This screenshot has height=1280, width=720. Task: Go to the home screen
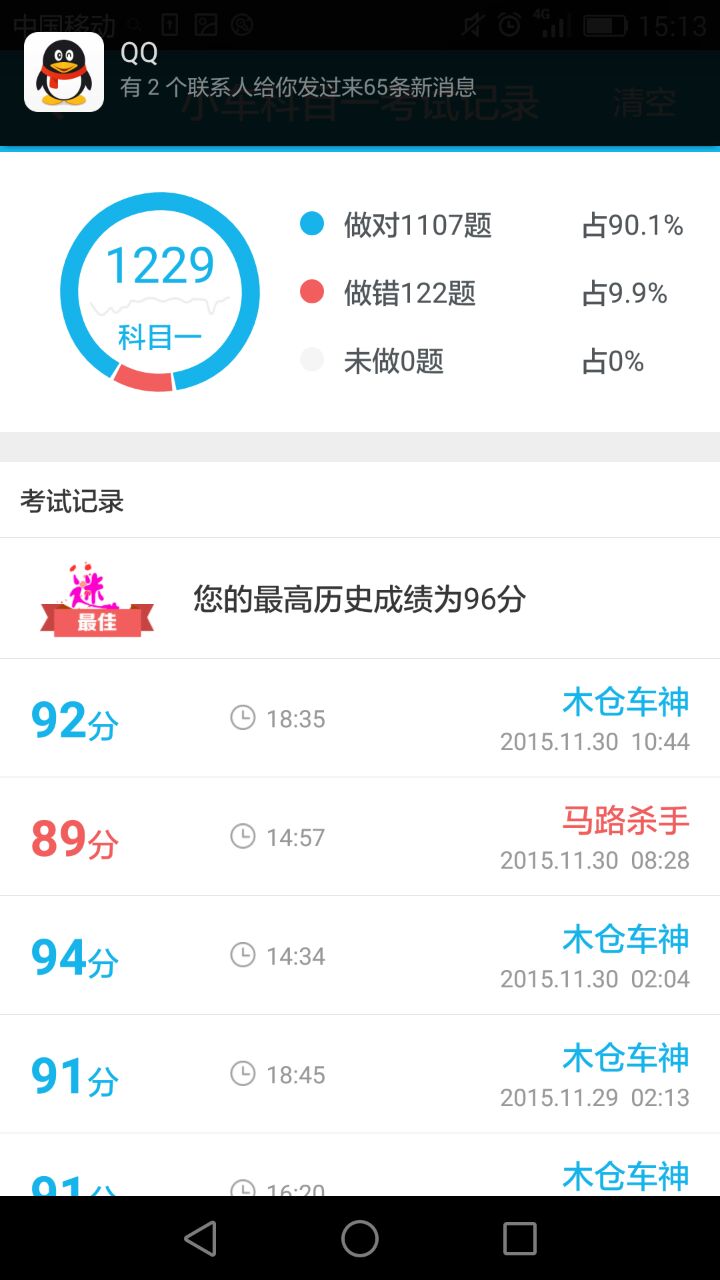pyautogui.click(x=360, y=1239)
